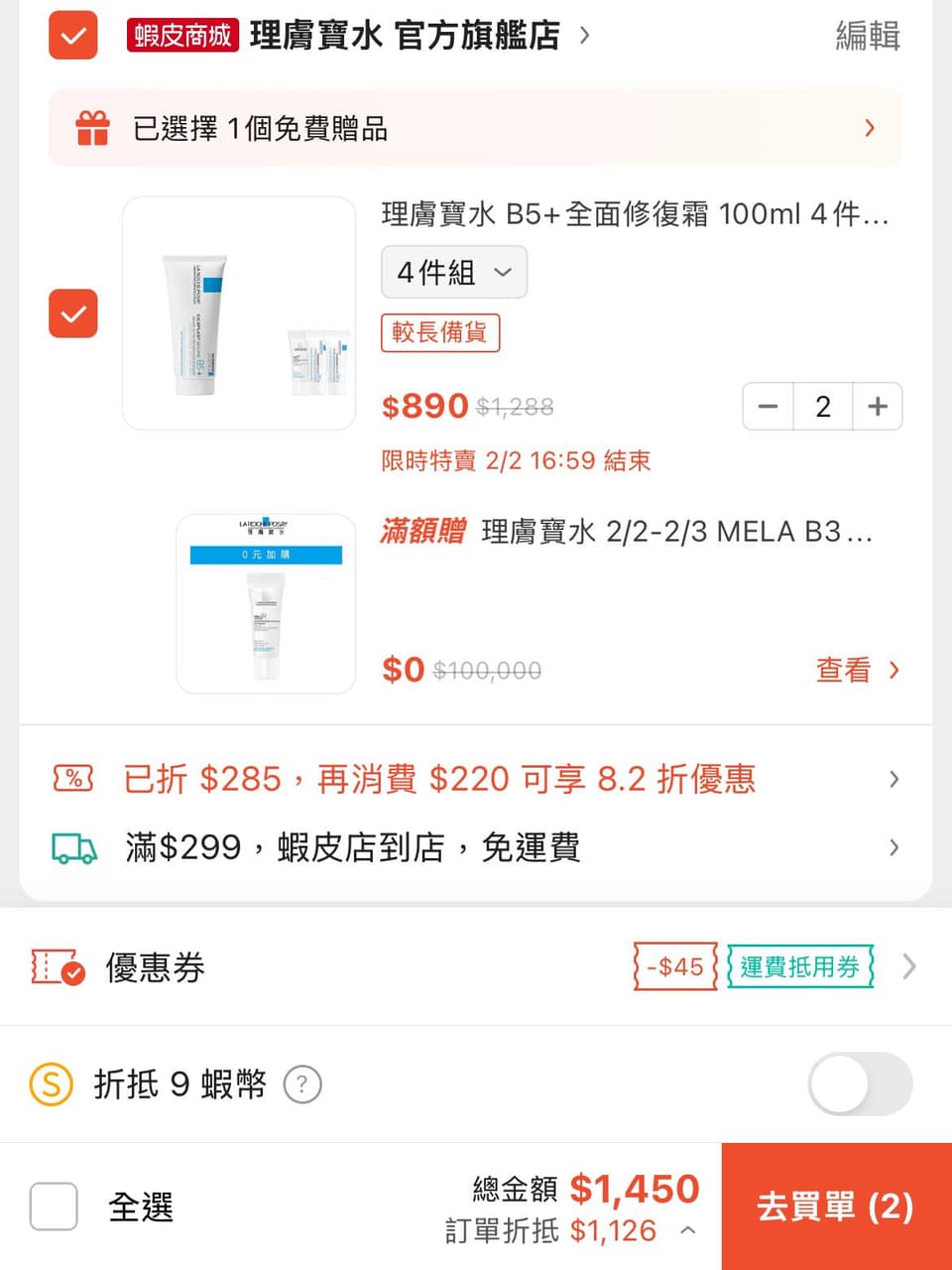Expand the 已選擇 1 個免費贈品 banner
The height and width of the screenshot is (1270, 952).
click(870, 127)
